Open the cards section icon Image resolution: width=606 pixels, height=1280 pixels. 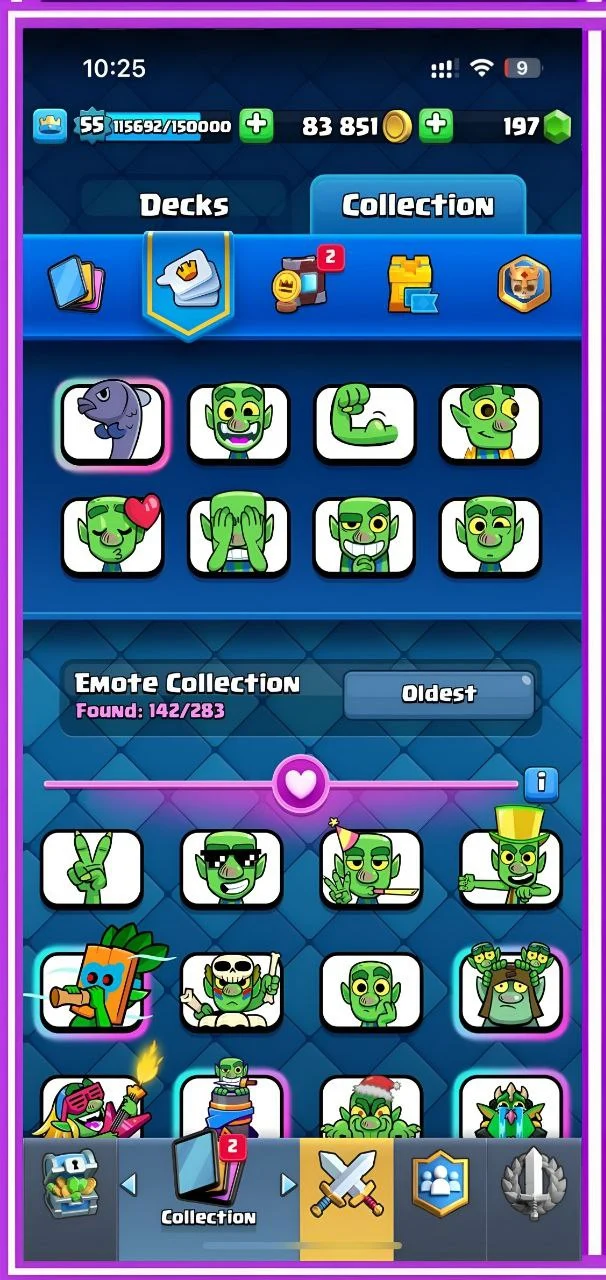pyautogui.click(x=76, y=284)
